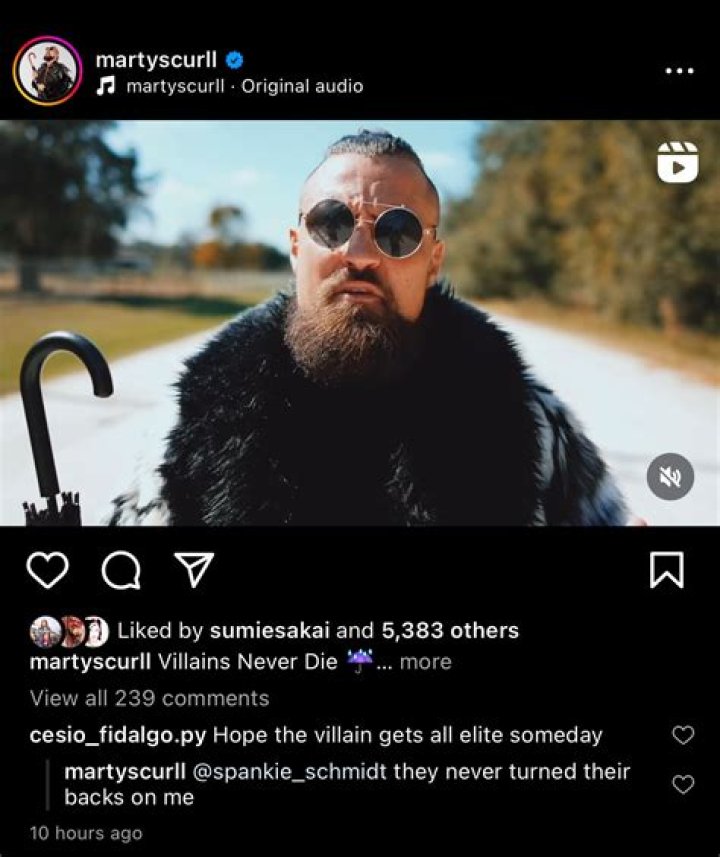Open Reels via the reel icon top right
Screen dimensions: 720x857
679,160
